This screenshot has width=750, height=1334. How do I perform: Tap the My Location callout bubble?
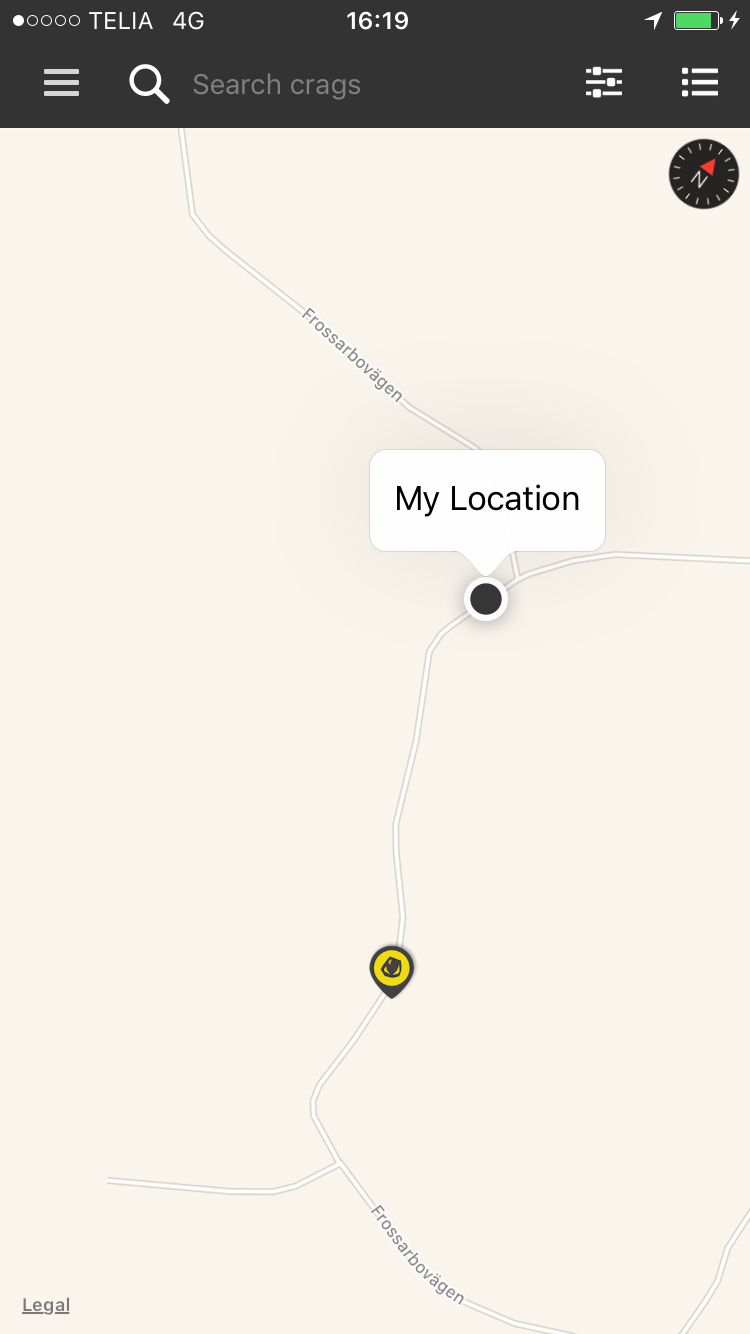pyautogui.click(x=487, y=499)
